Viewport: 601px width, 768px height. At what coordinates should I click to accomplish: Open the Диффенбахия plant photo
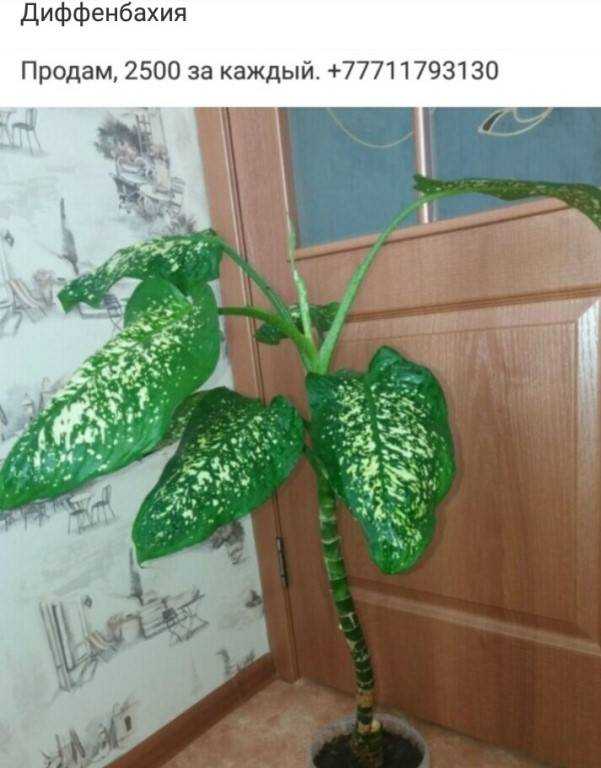click(300, 437)
